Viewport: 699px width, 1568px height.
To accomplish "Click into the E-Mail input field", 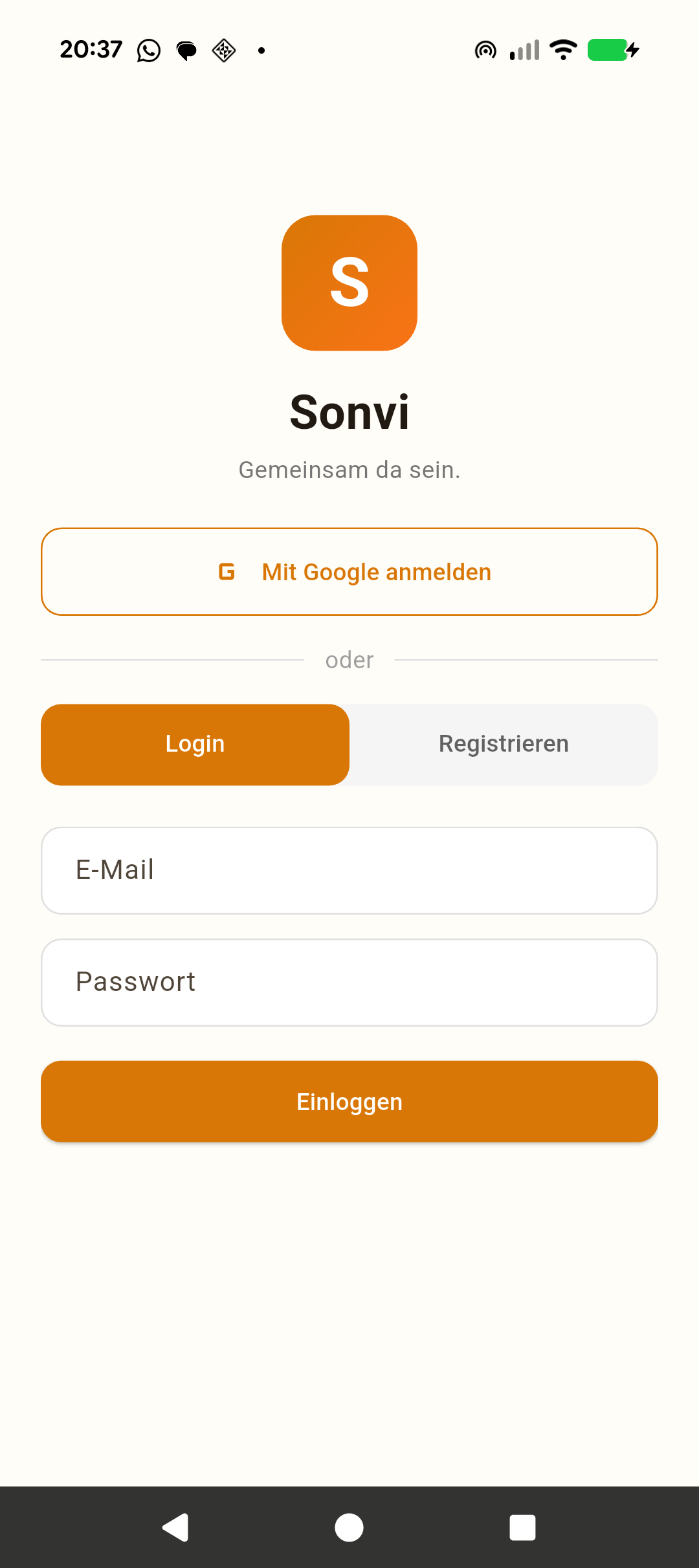I will click(349, 869).
